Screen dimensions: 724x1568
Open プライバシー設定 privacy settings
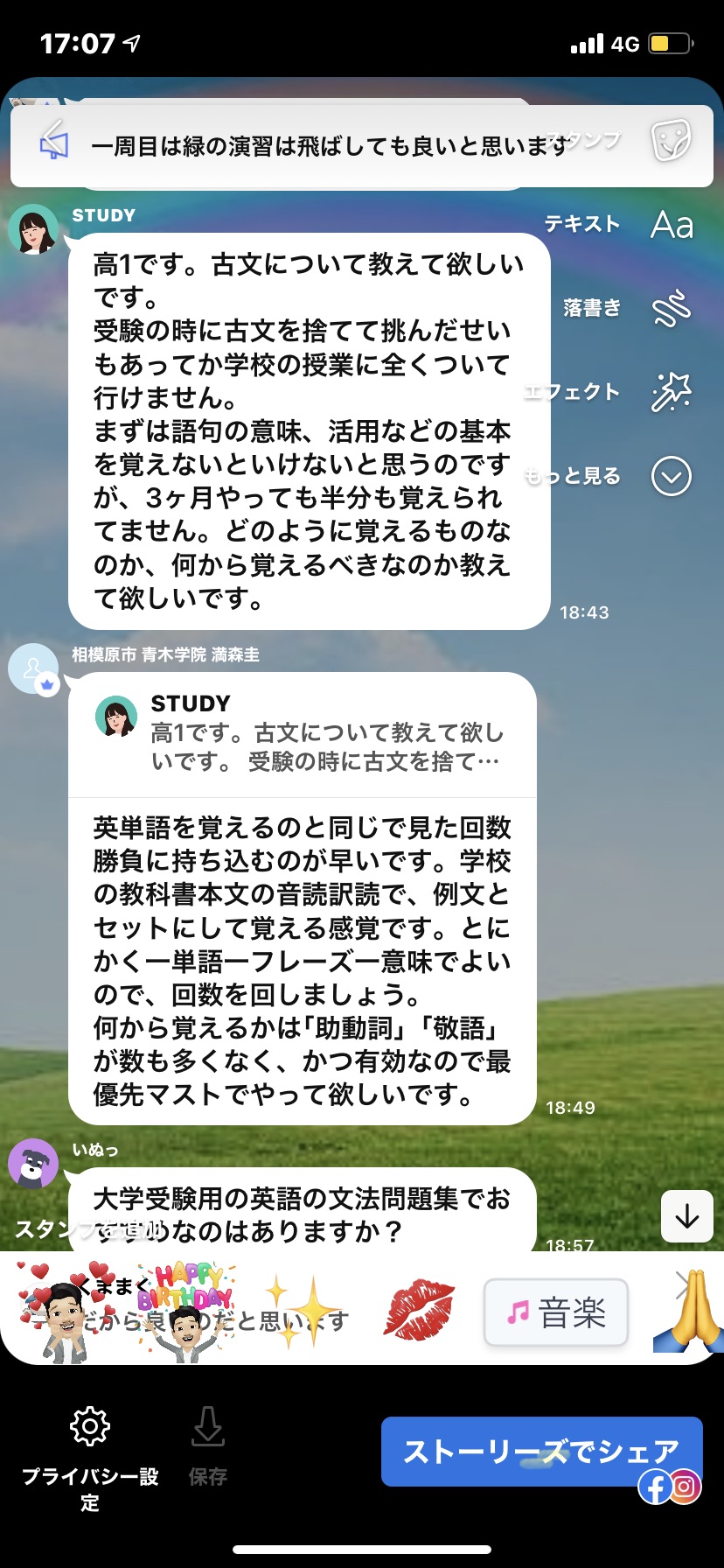[x=90, y=1458]
